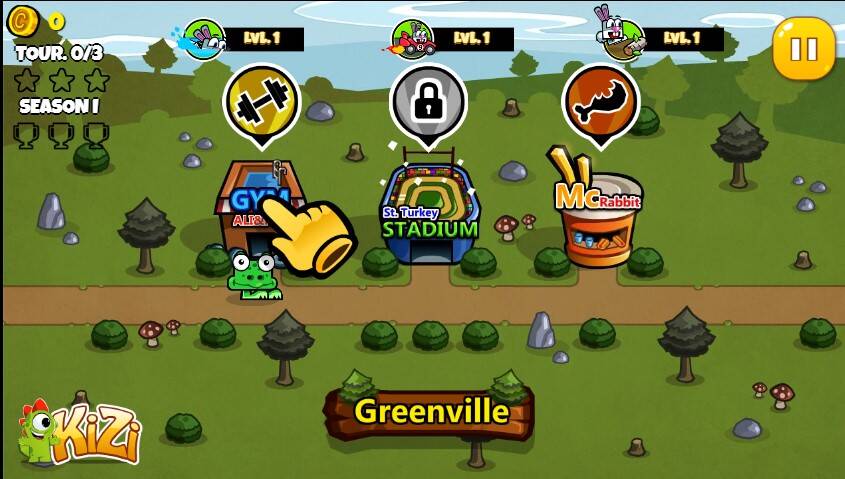This screenshot has height=479, width=845.
Task: Tap the locked St. Turkey Stadium
Action: coord(429,210)
